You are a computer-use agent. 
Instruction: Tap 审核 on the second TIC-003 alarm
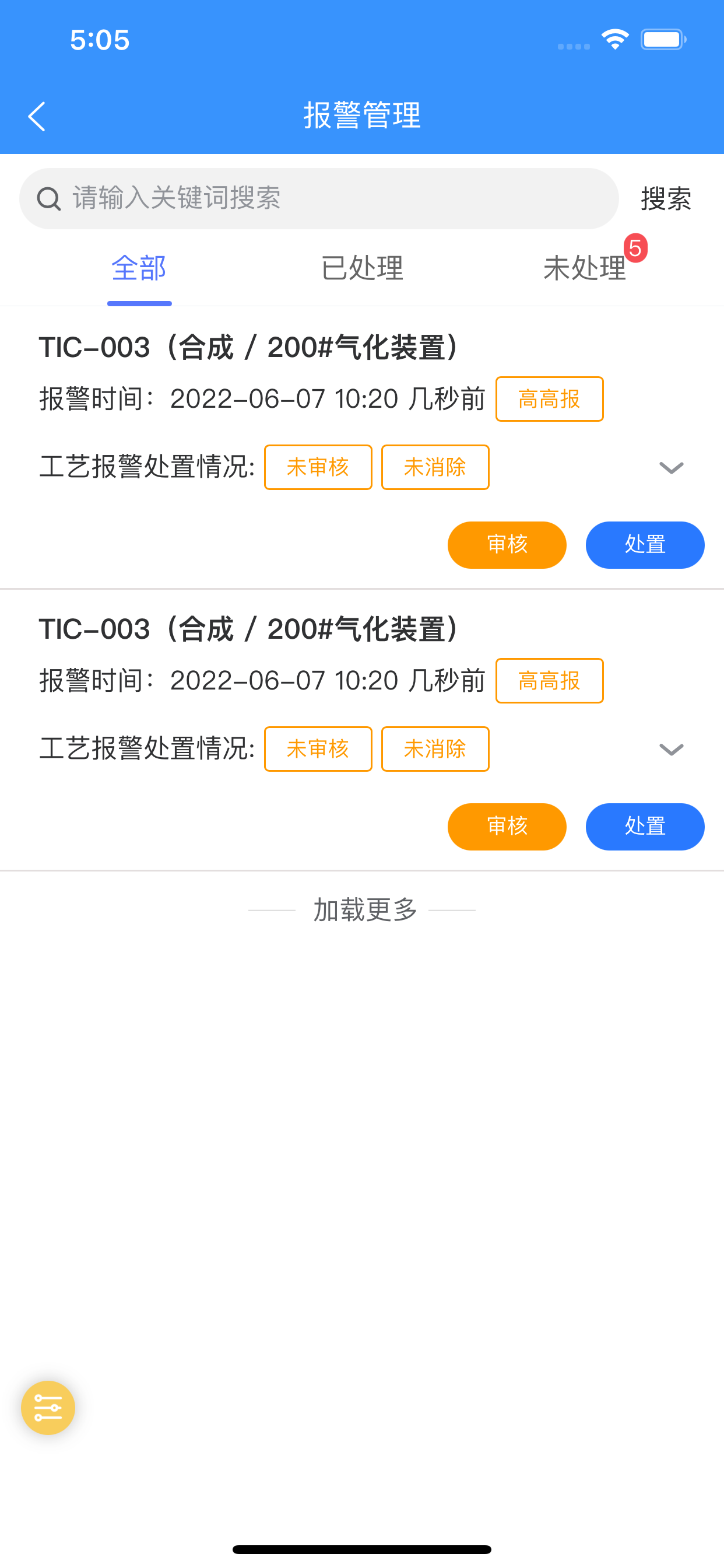pyautogui.click(x=507, y=827)
